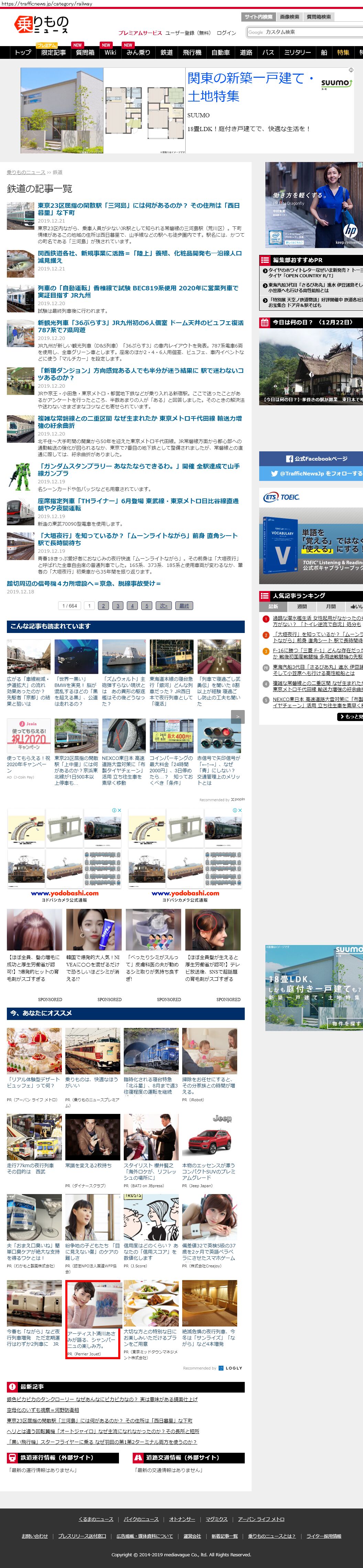Image resolution: width=363 pixels, height=1568 pixels.
Task: Switch ranking to the 週間 tab
Action: coord(301,607)
